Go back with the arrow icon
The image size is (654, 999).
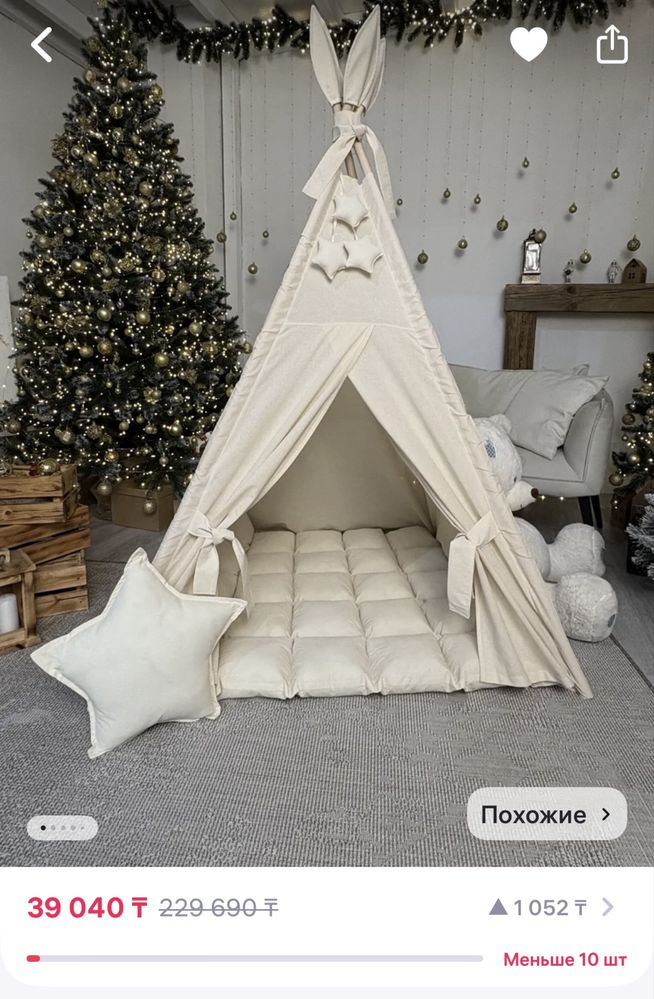tap(41, 45)
